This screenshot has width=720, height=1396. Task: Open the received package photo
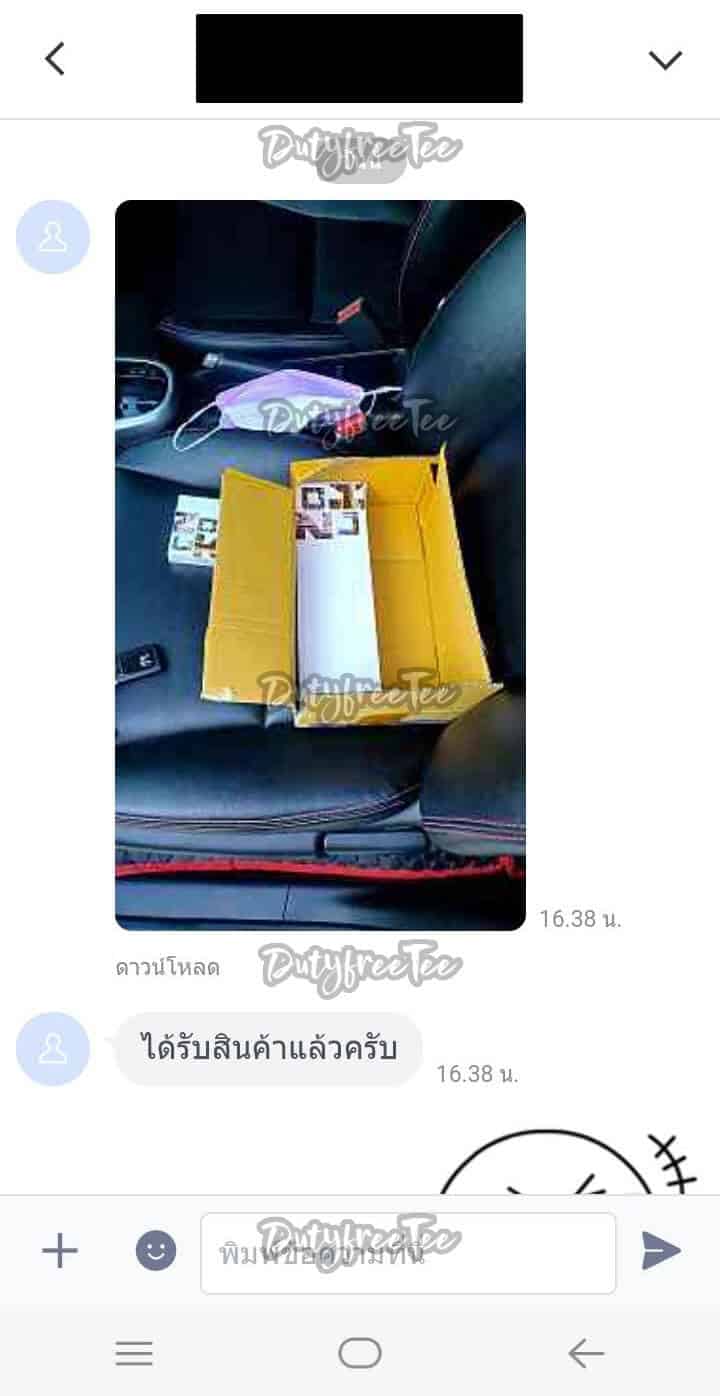[320, 565]
